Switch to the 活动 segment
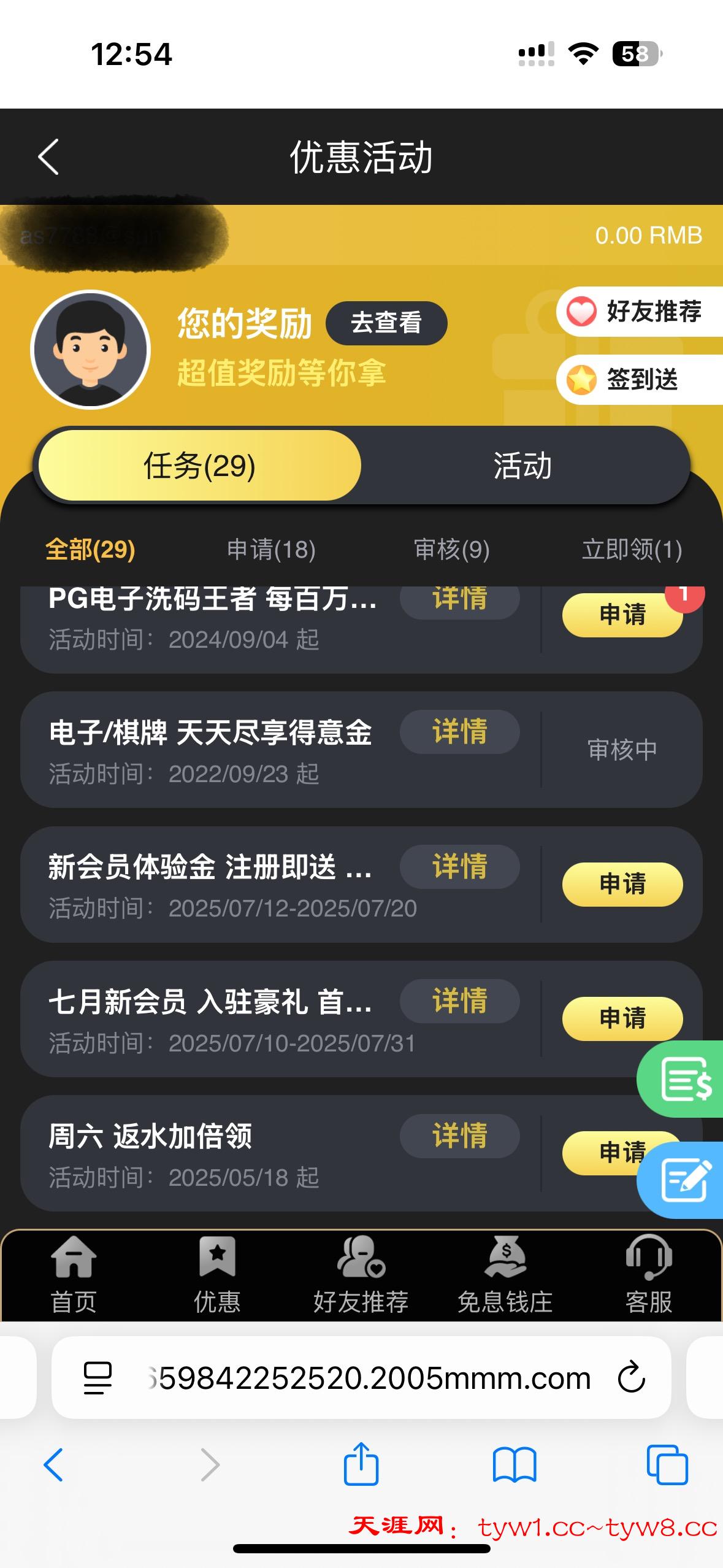Viewport: 723px width, 1568px height. [x=522, y=466]
